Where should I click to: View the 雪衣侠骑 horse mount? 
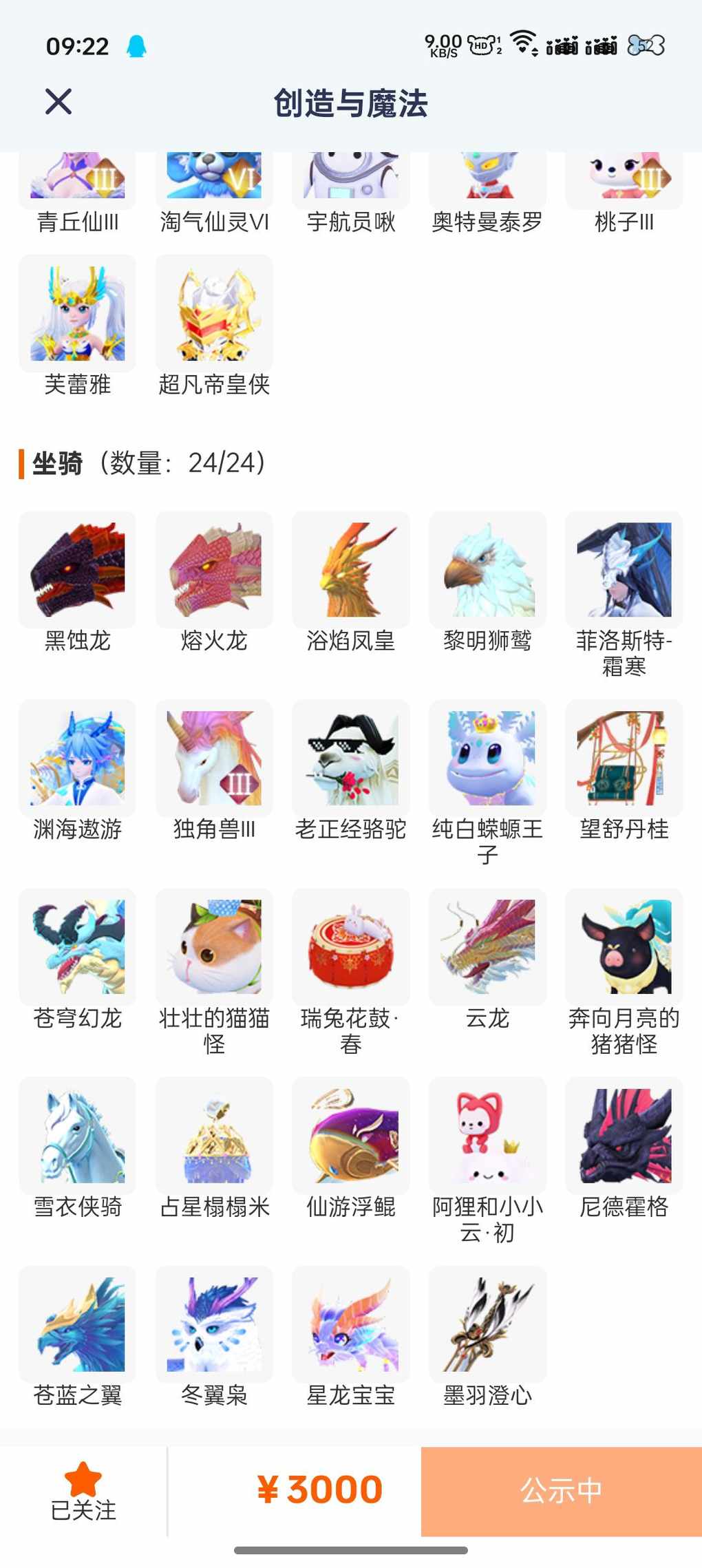pos(77,1136)
